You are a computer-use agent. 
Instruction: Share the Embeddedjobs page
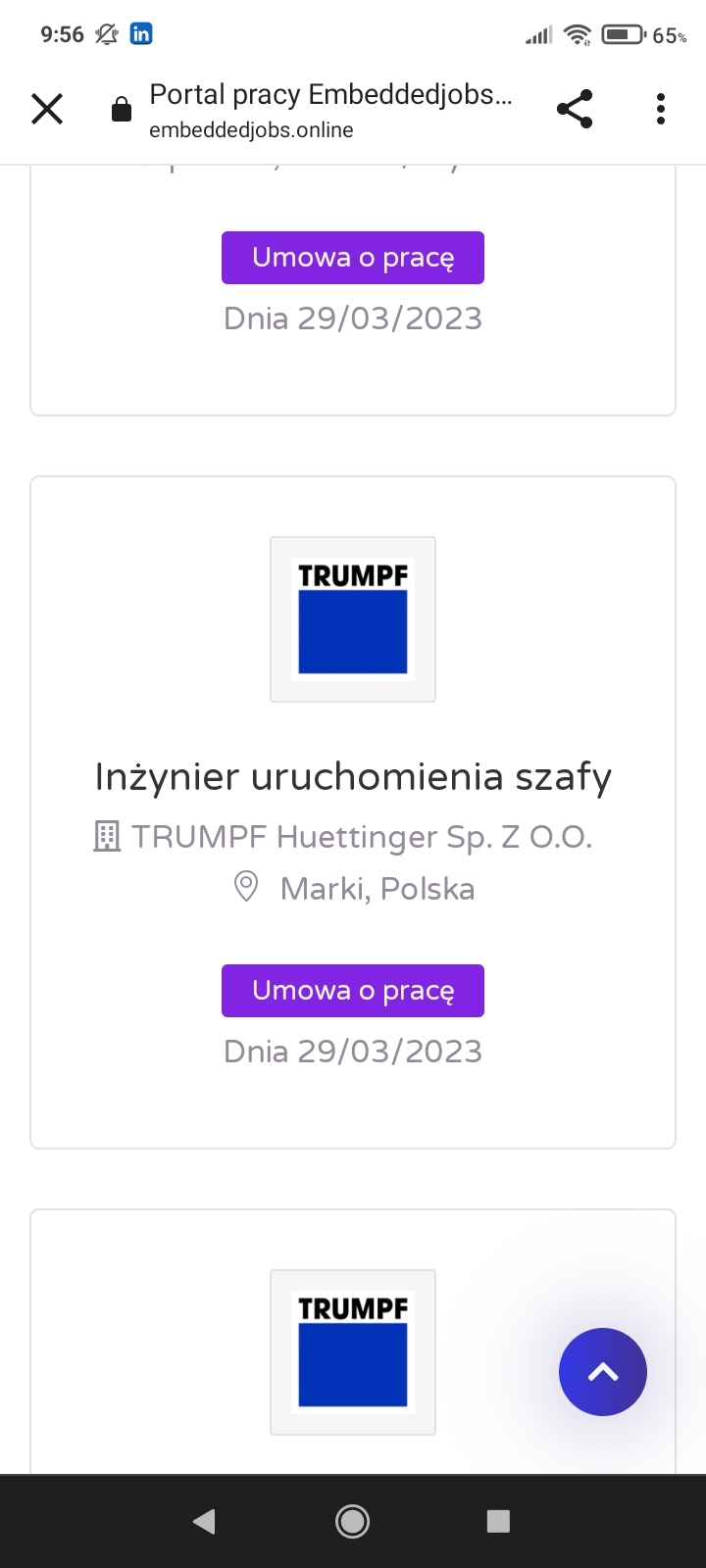[x=575, y=109]
